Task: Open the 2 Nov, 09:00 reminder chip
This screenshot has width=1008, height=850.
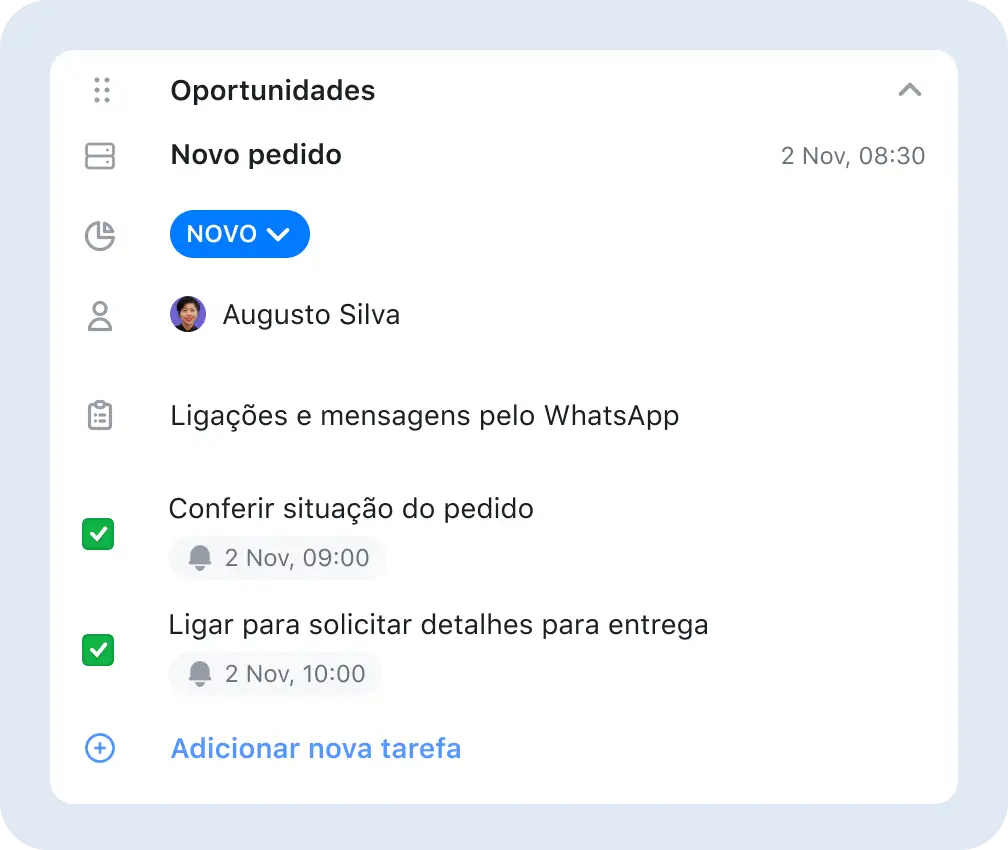Action: [277, 558]
